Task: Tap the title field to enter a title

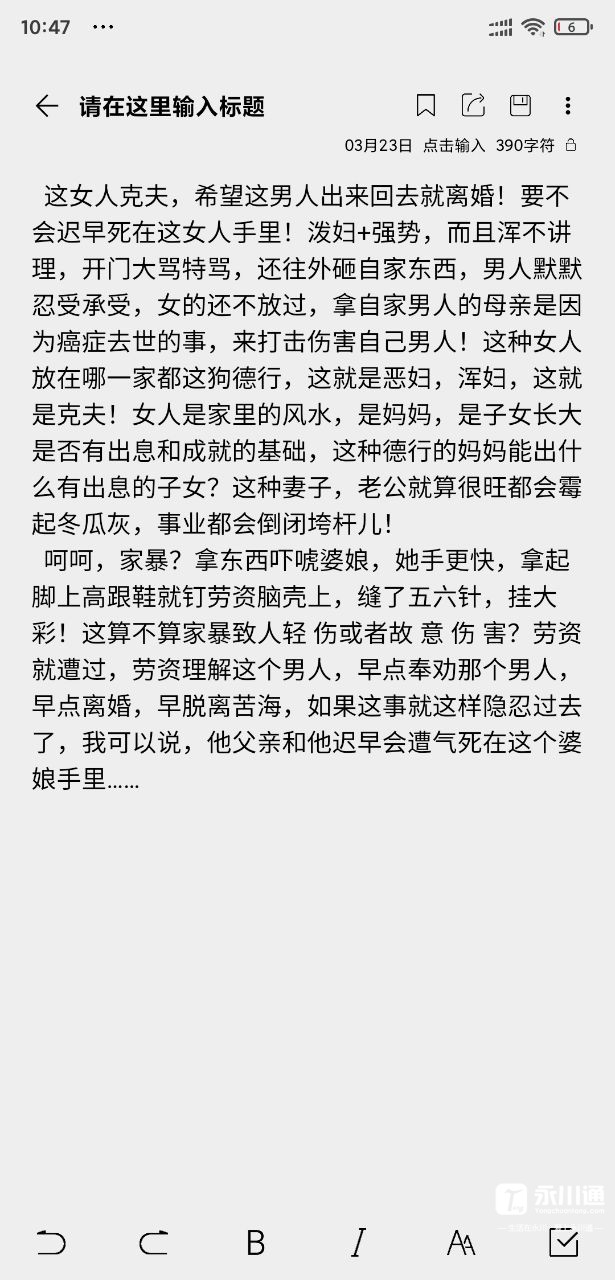Action: 172,107
